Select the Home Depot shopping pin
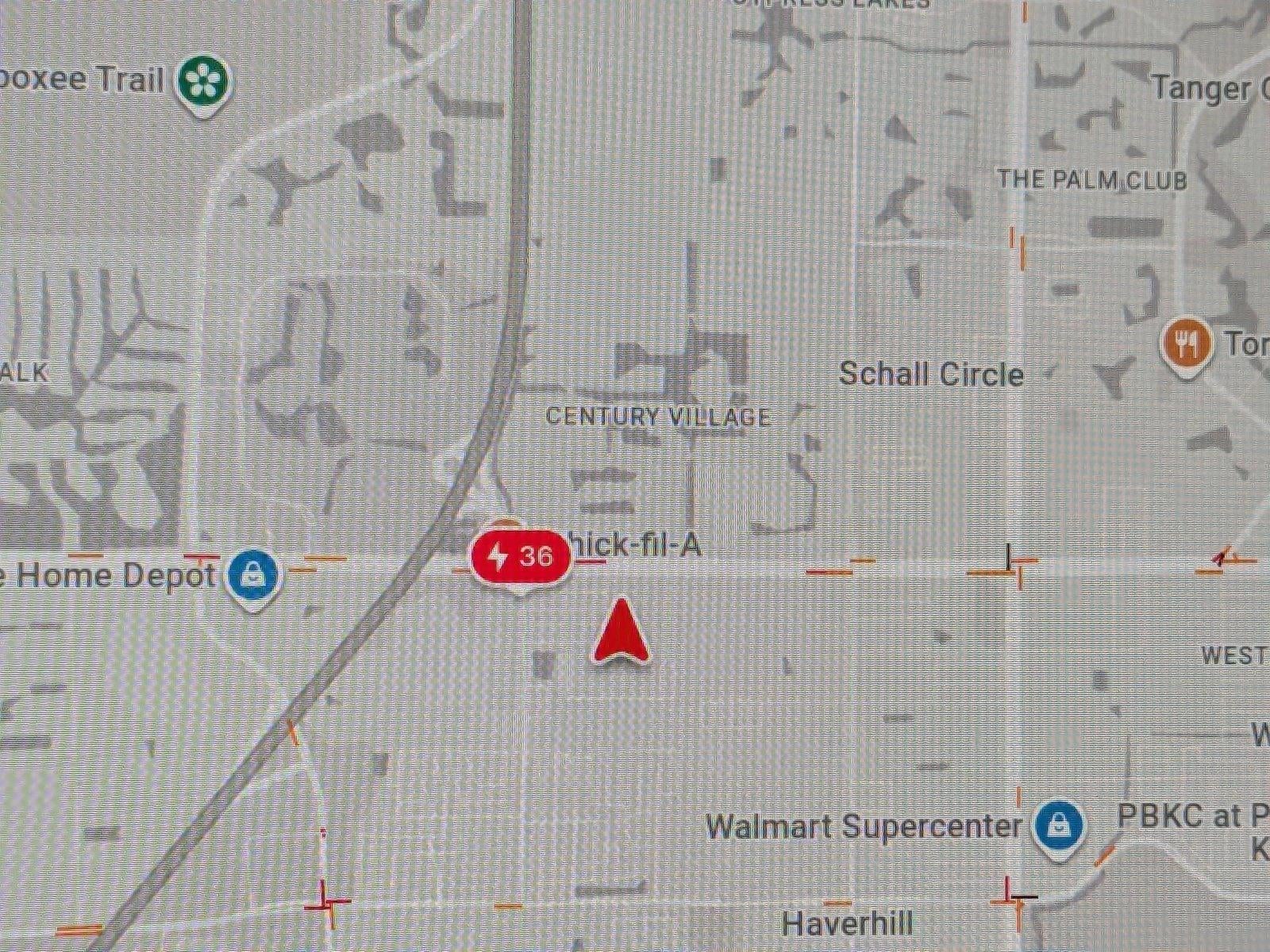The height and width of the screenshot is (952, 1270). pyautogui.click(x=252, y=575)
